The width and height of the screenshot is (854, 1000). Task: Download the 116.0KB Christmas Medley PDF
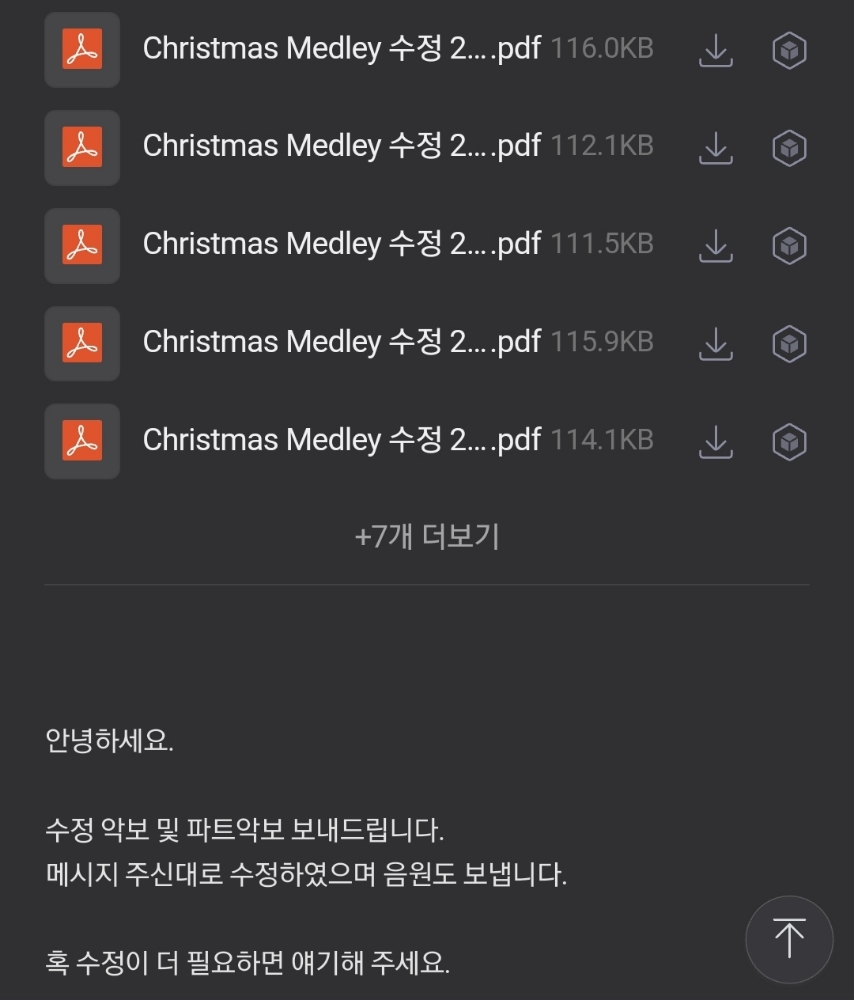pos(716,50)
